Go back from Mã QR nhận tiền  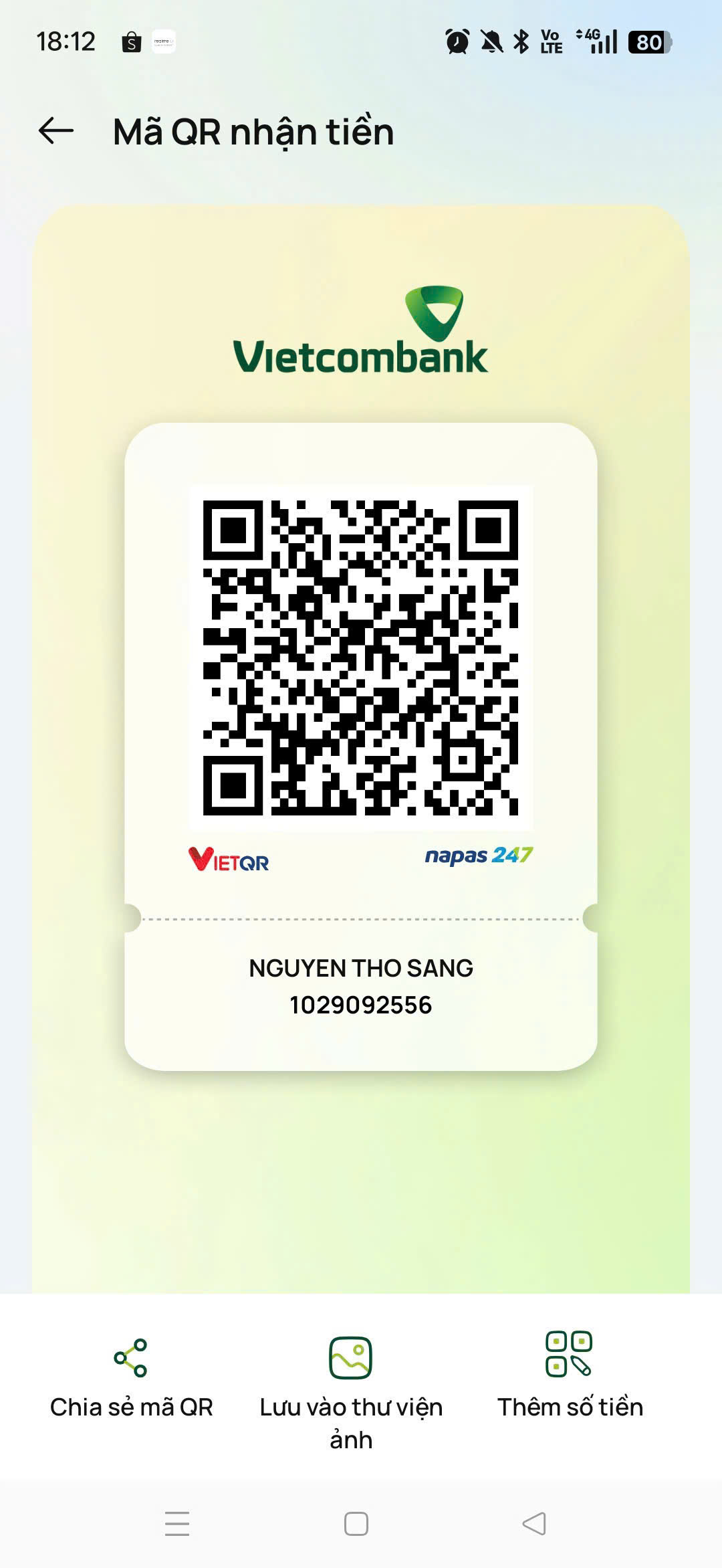click(56, 130)
